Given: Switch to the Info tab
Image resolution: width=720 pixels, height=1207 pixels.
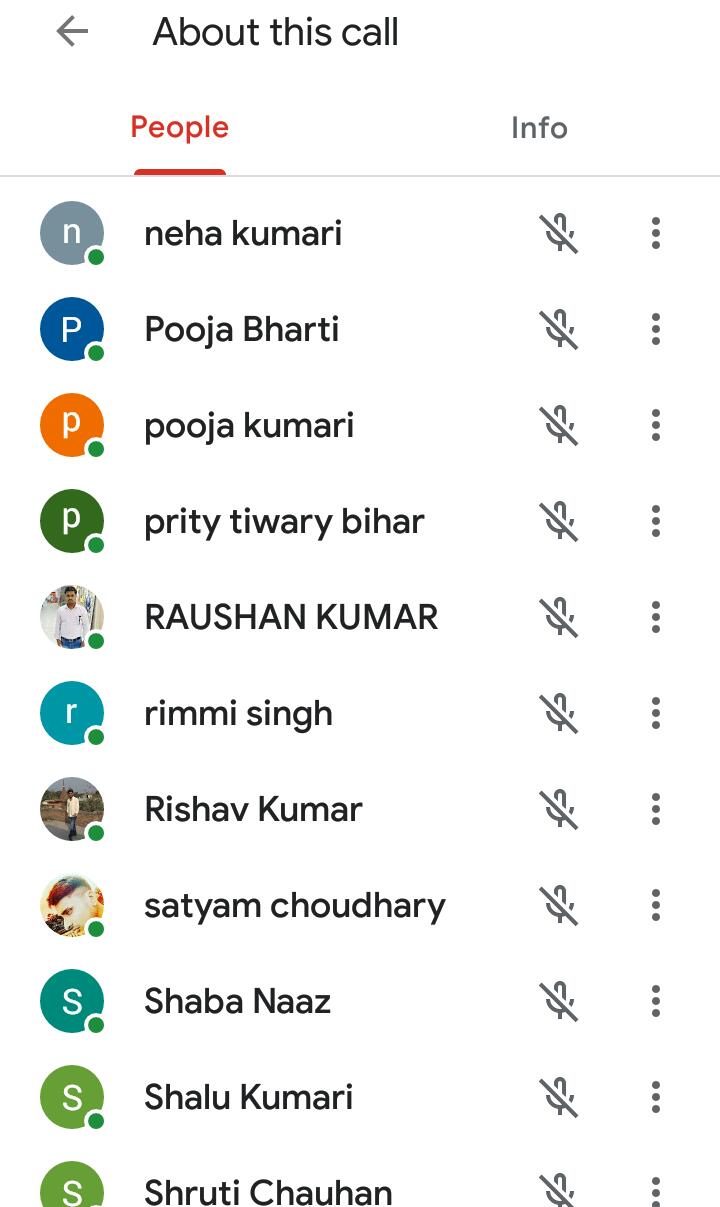Looking at the screenshot, I should click(x=539, y=128).
